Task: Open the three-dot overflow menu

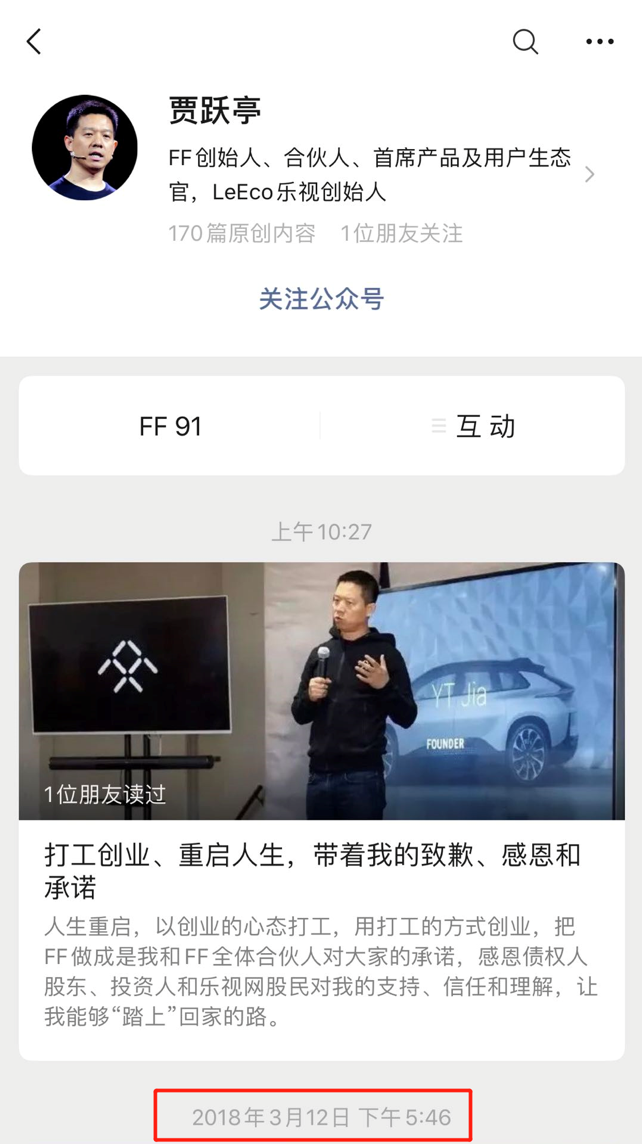Action: (600, 42)
